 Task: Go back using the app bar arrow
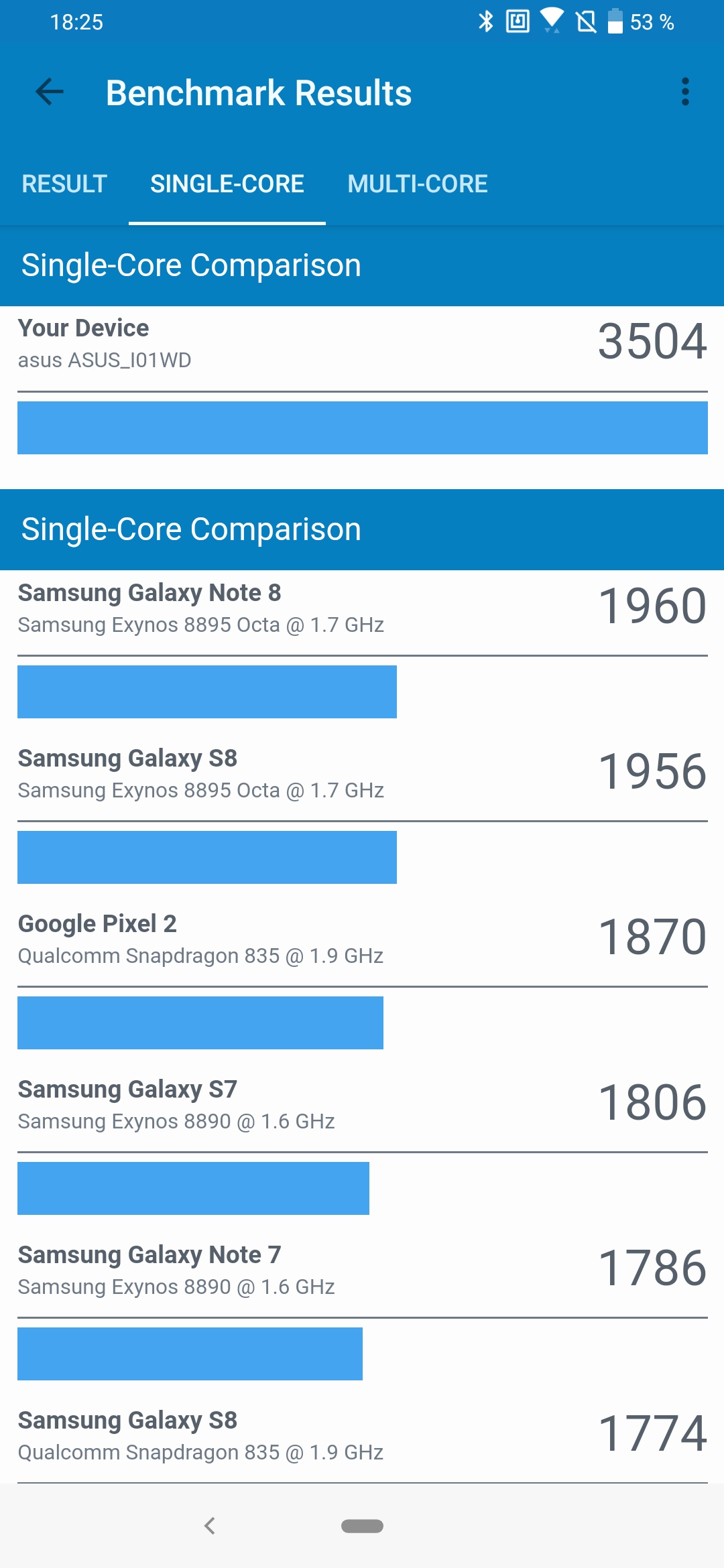[x=50, y=92]
